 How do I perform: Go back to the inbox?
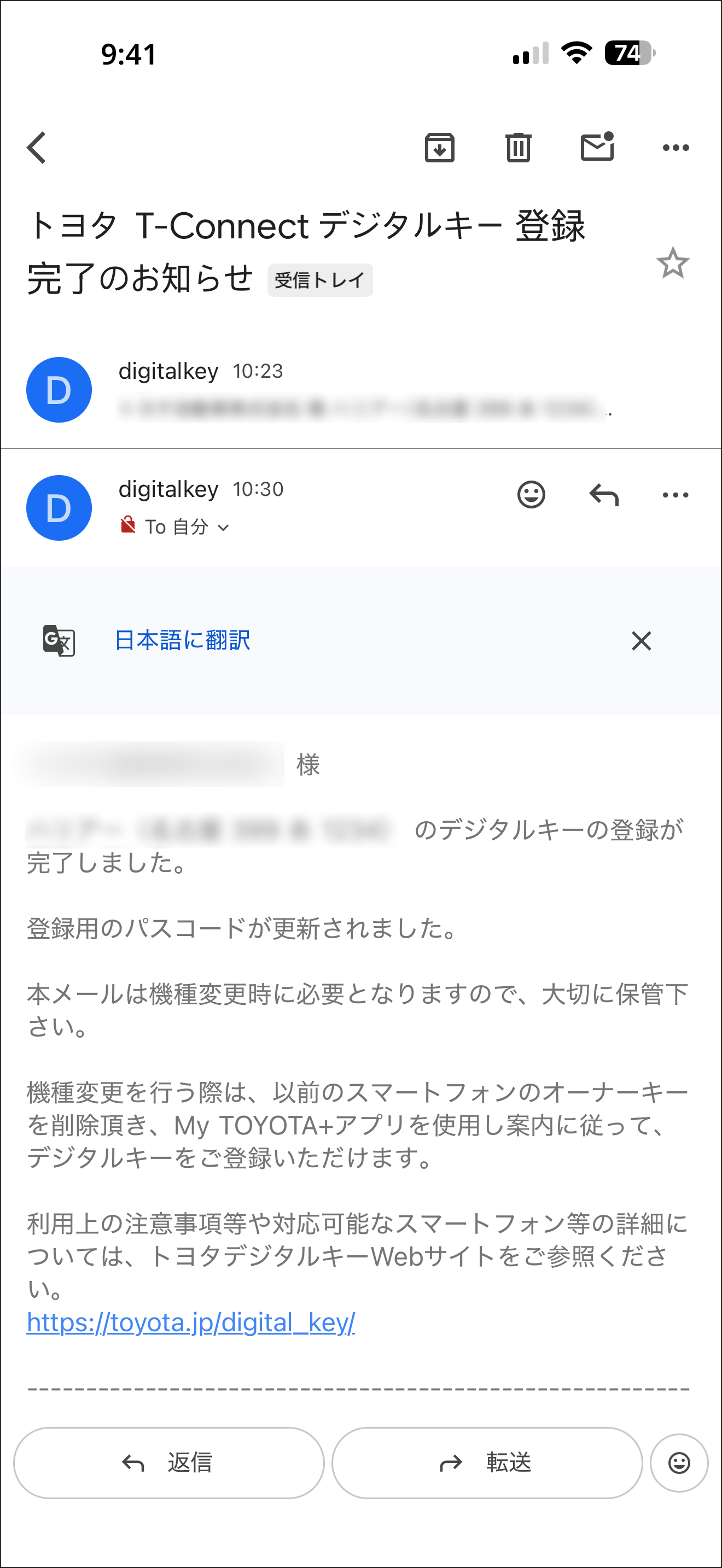pos(37,148)
